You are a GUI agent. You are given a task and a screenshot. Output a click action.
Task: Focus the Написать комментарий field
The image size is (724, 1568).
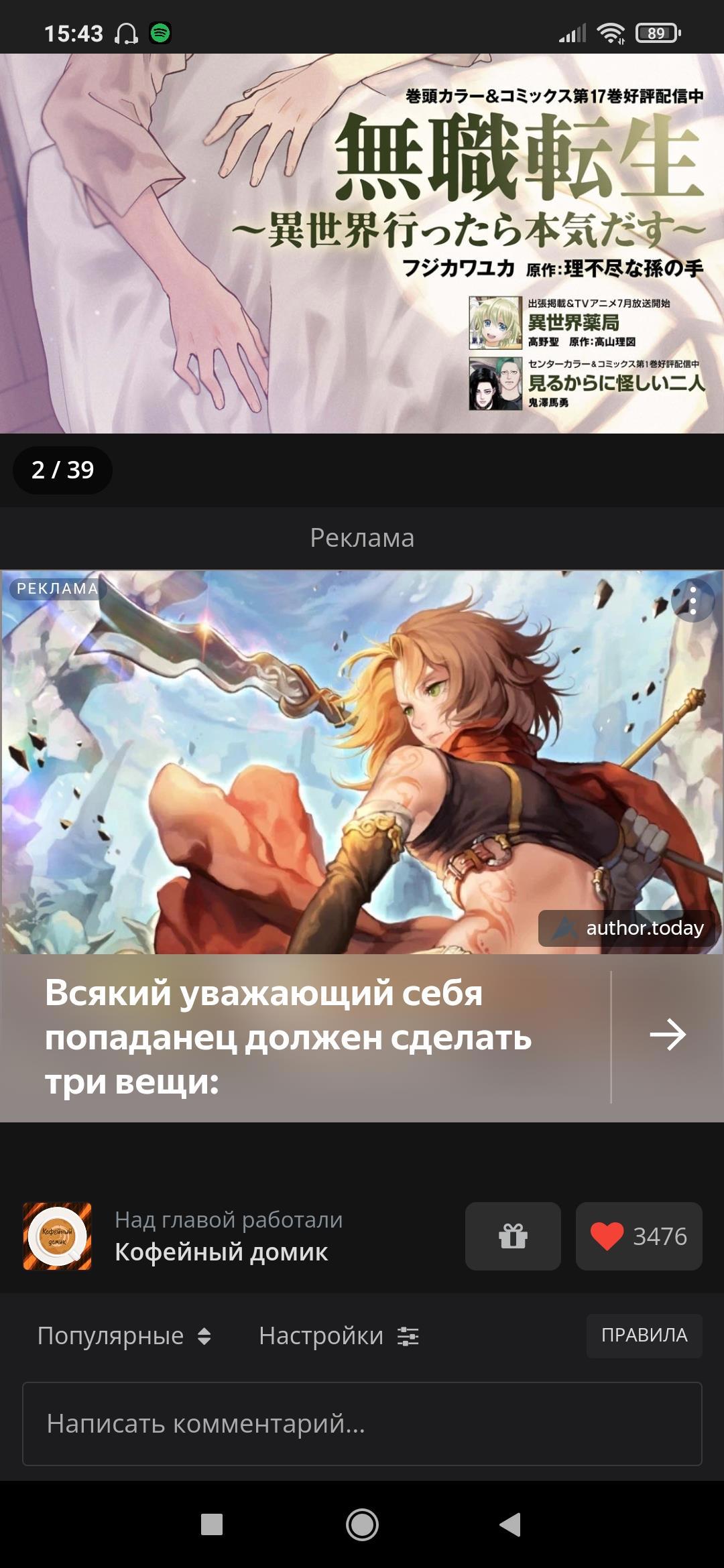tap(362, 1424)
